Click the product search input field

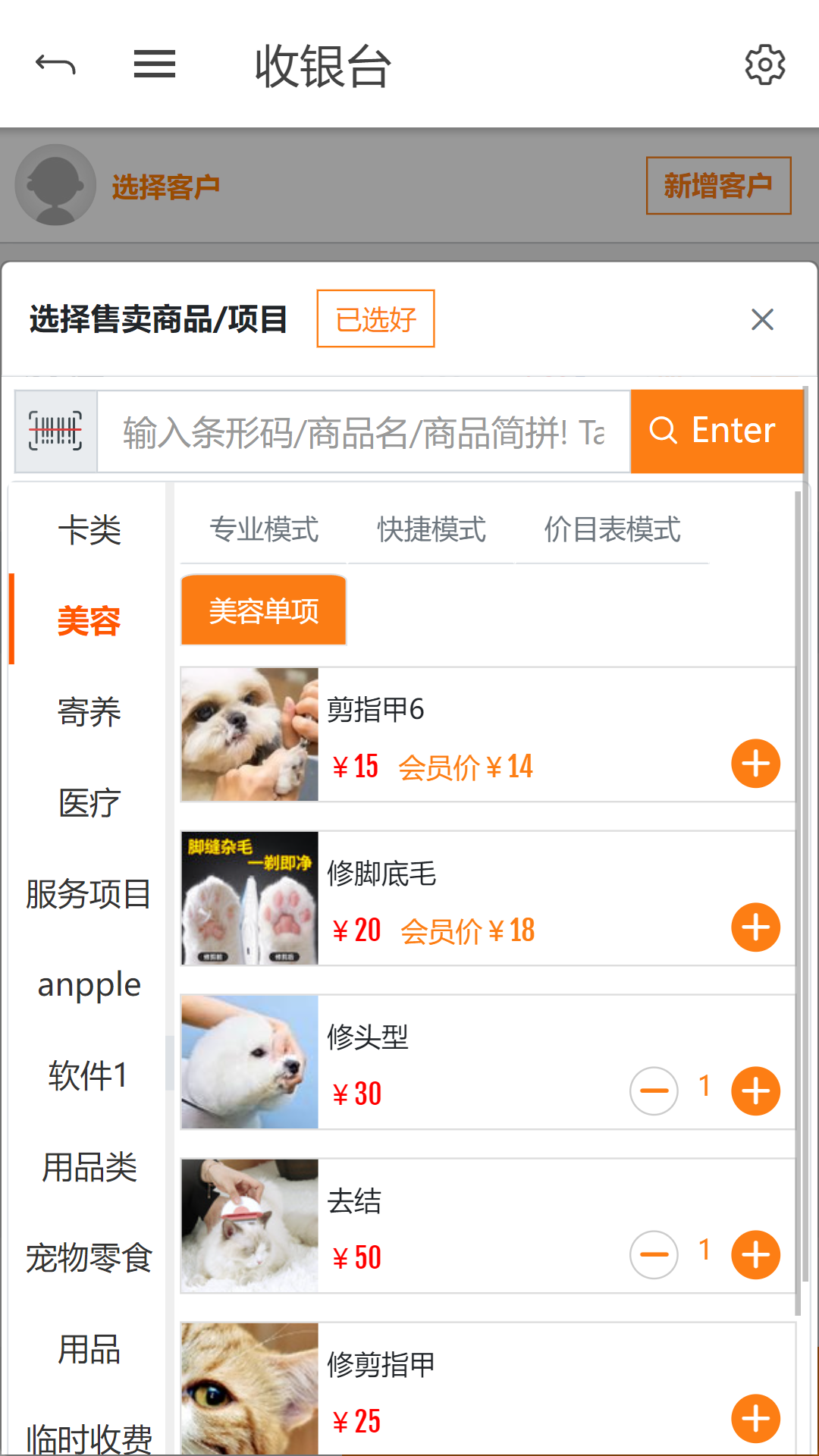tap(362, 430)
